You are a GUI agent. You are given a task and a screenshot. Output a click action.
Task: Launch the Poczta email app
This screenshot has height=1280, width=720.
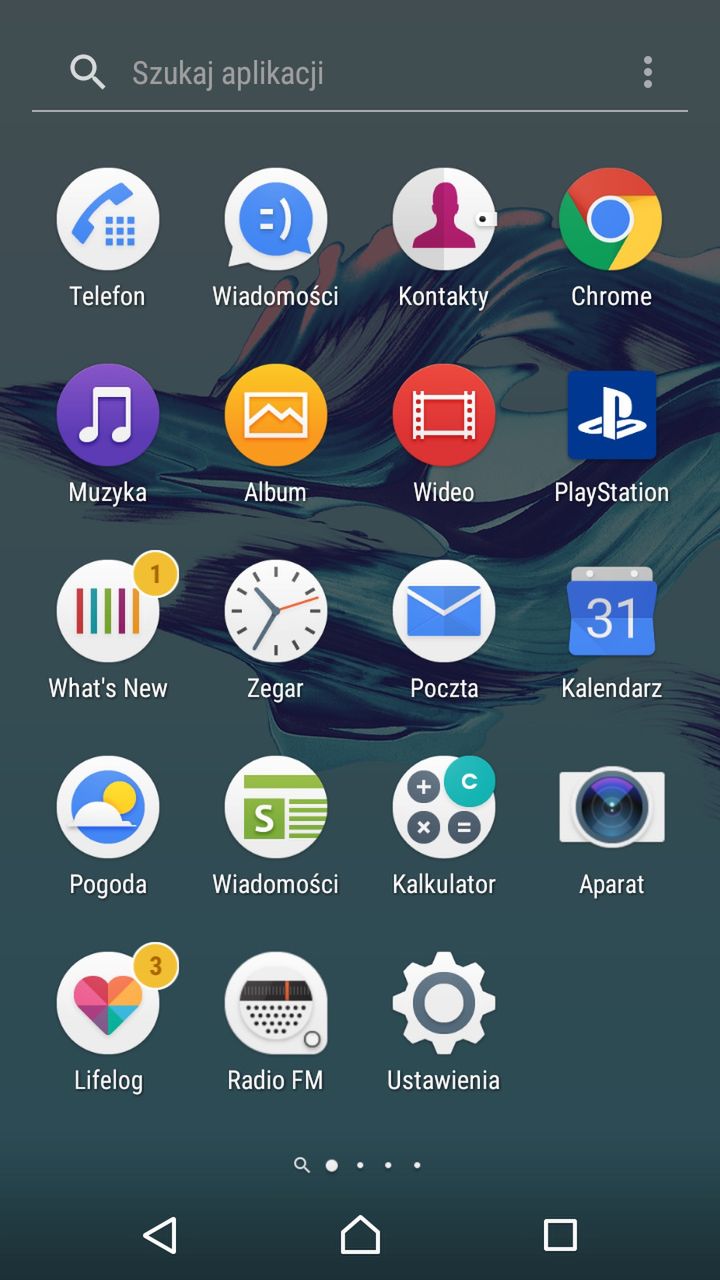click(x=443, y=612)
